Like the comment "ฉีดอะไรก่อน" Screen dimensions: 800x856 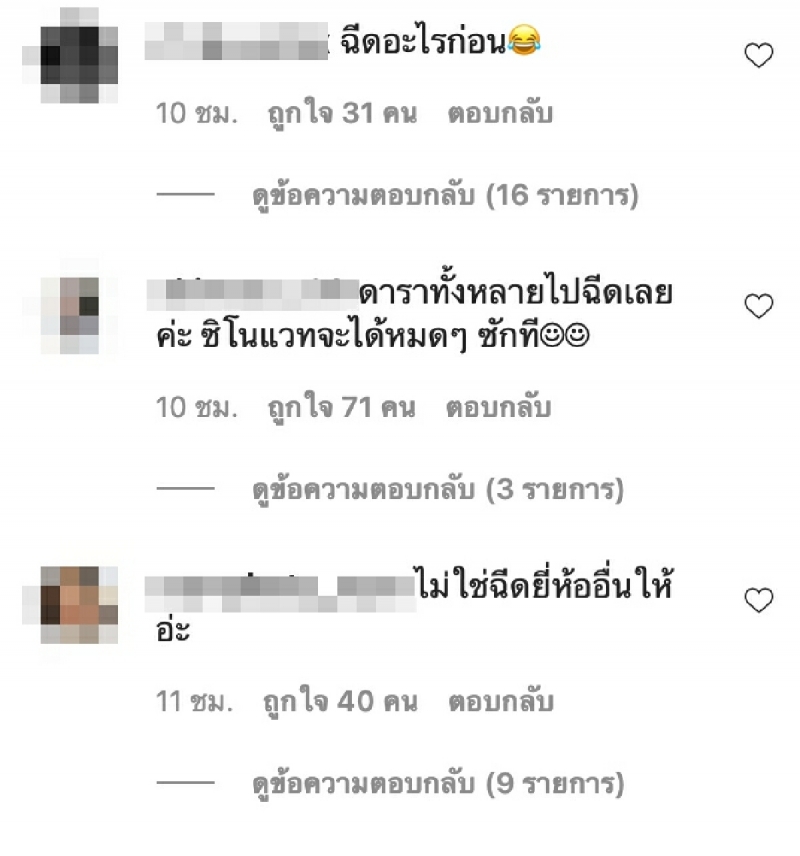[759, 56]
